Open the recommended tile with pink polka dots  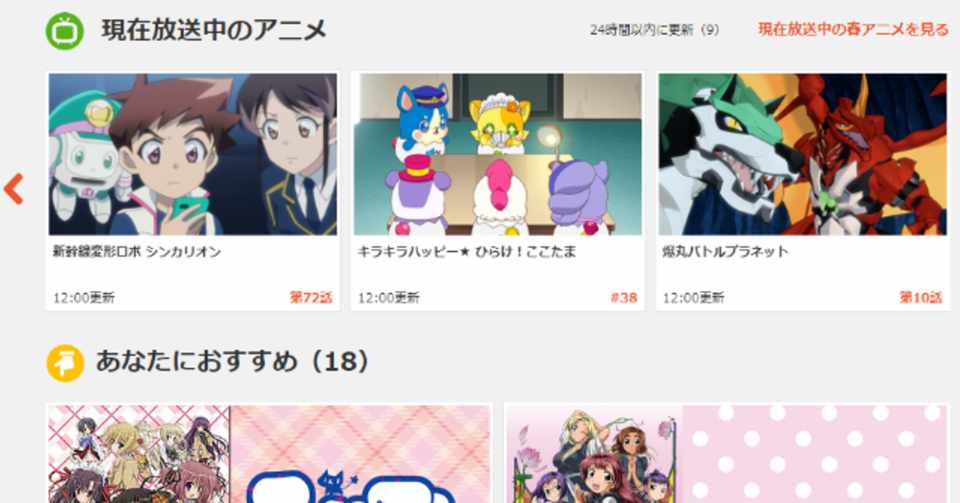tap(727, 454)
